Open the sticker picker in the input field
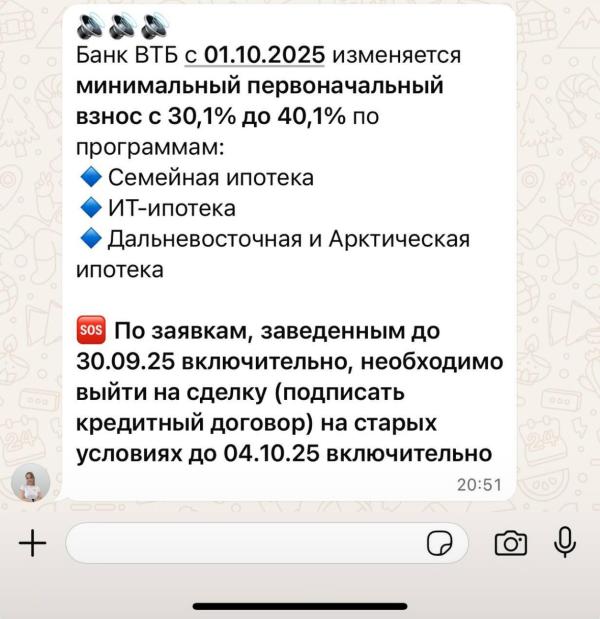The height and width of the screenshot is (619, 600). [x=439, y=544]
